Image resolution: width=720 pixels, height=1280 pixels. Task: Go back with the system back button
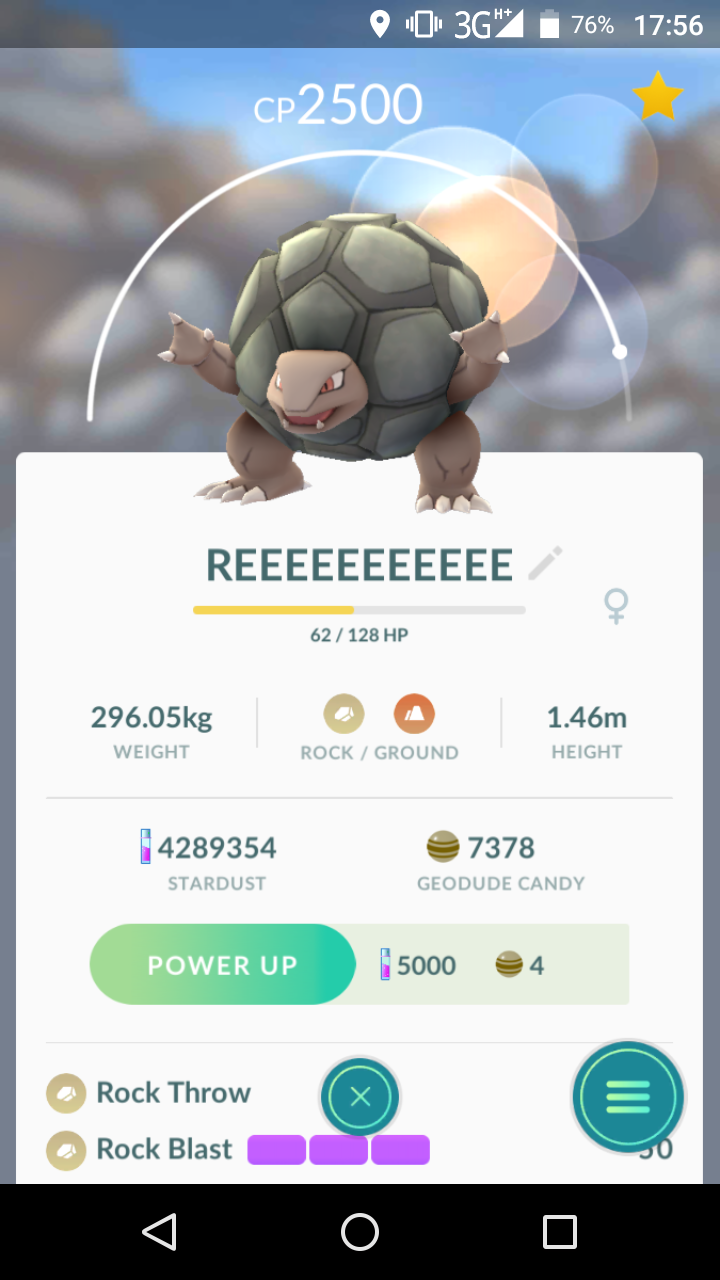[x=160, y=1232]
